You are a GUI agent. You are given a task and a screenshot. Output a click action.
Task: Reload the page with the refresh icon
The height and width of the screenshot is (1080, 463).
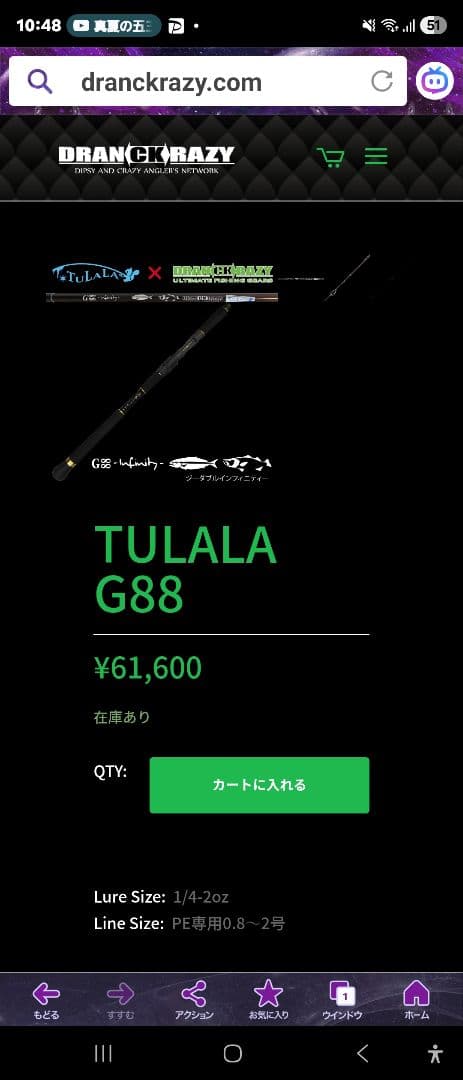[382, 82]
